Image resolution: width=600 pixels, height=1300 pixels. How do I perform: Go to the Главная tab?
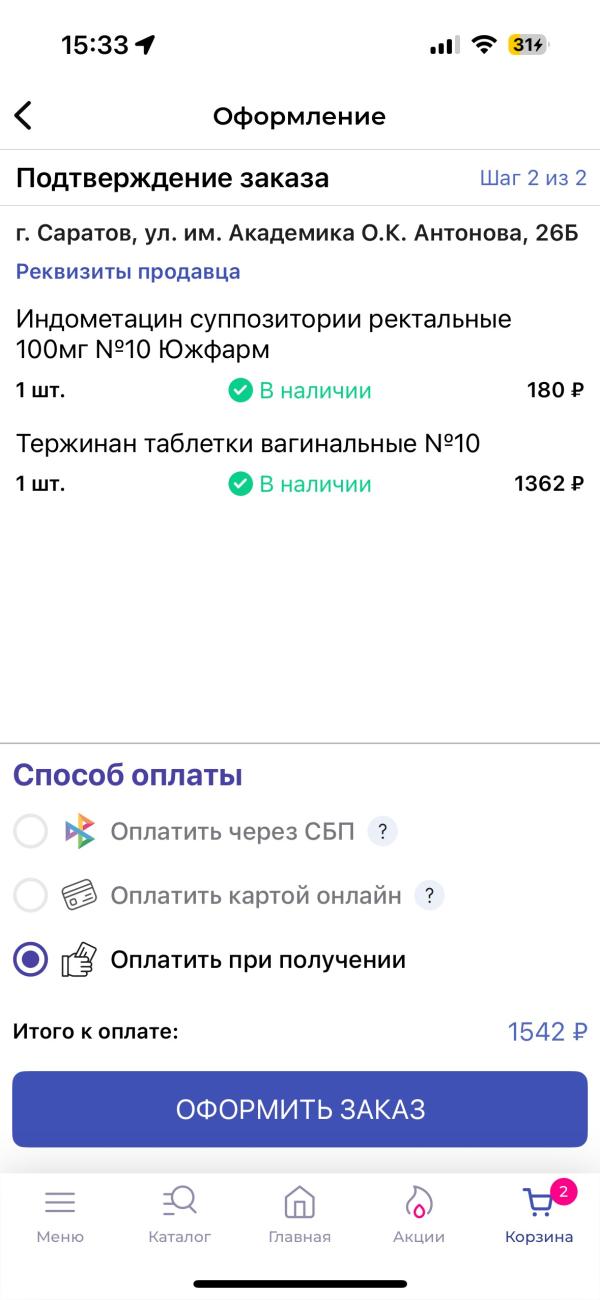click(x=300, y=1215)
